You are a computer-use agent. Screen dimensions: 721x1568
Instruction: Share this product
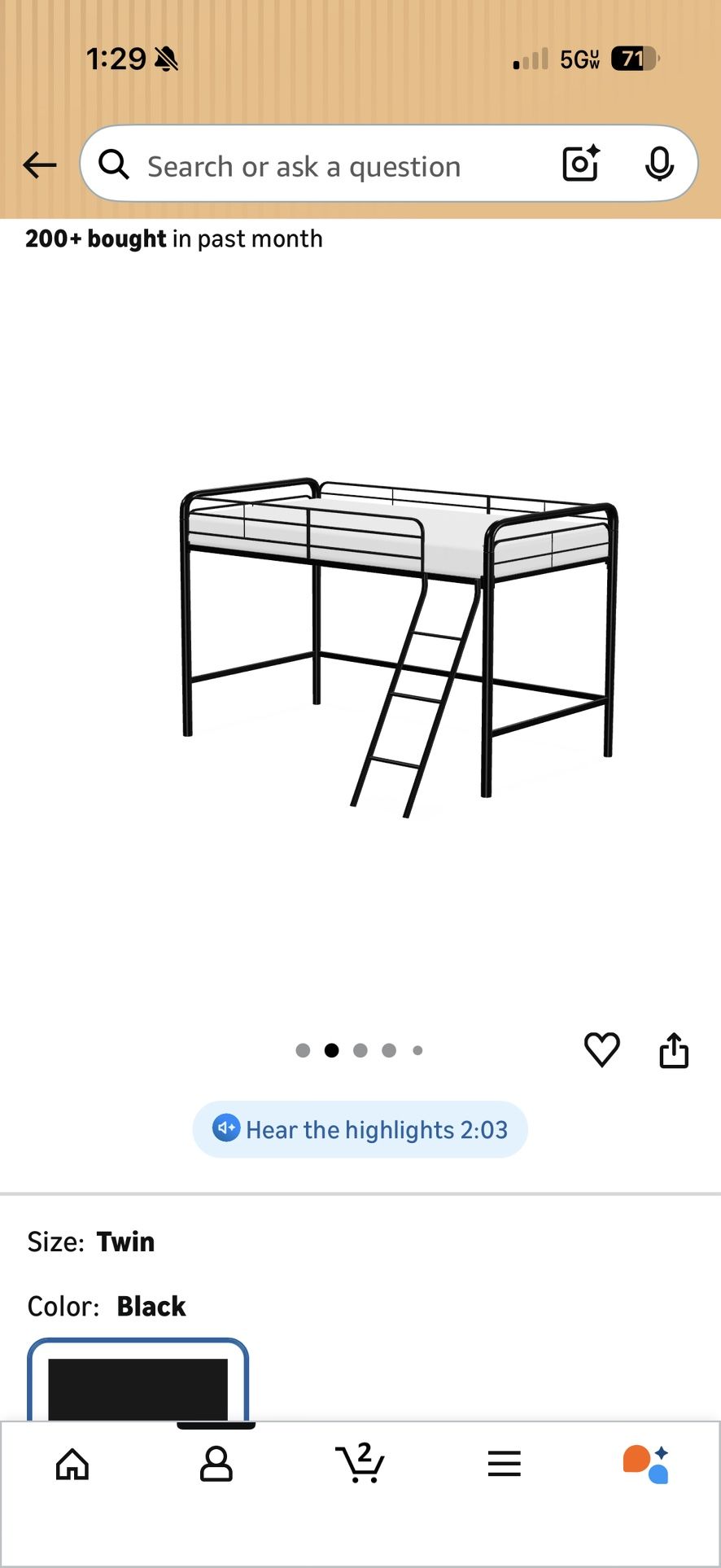coord(673,1050)
